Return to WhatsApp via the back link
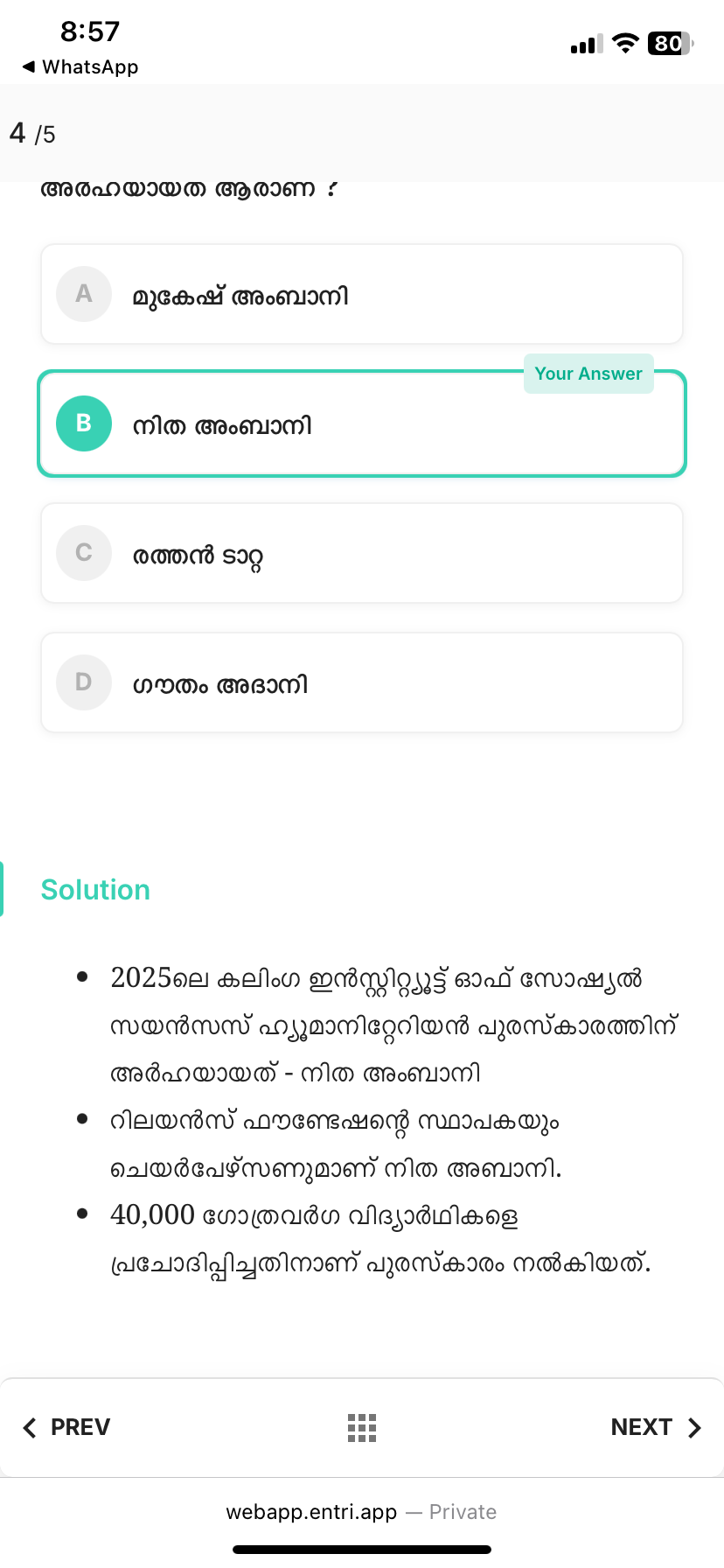 (80, 67)
